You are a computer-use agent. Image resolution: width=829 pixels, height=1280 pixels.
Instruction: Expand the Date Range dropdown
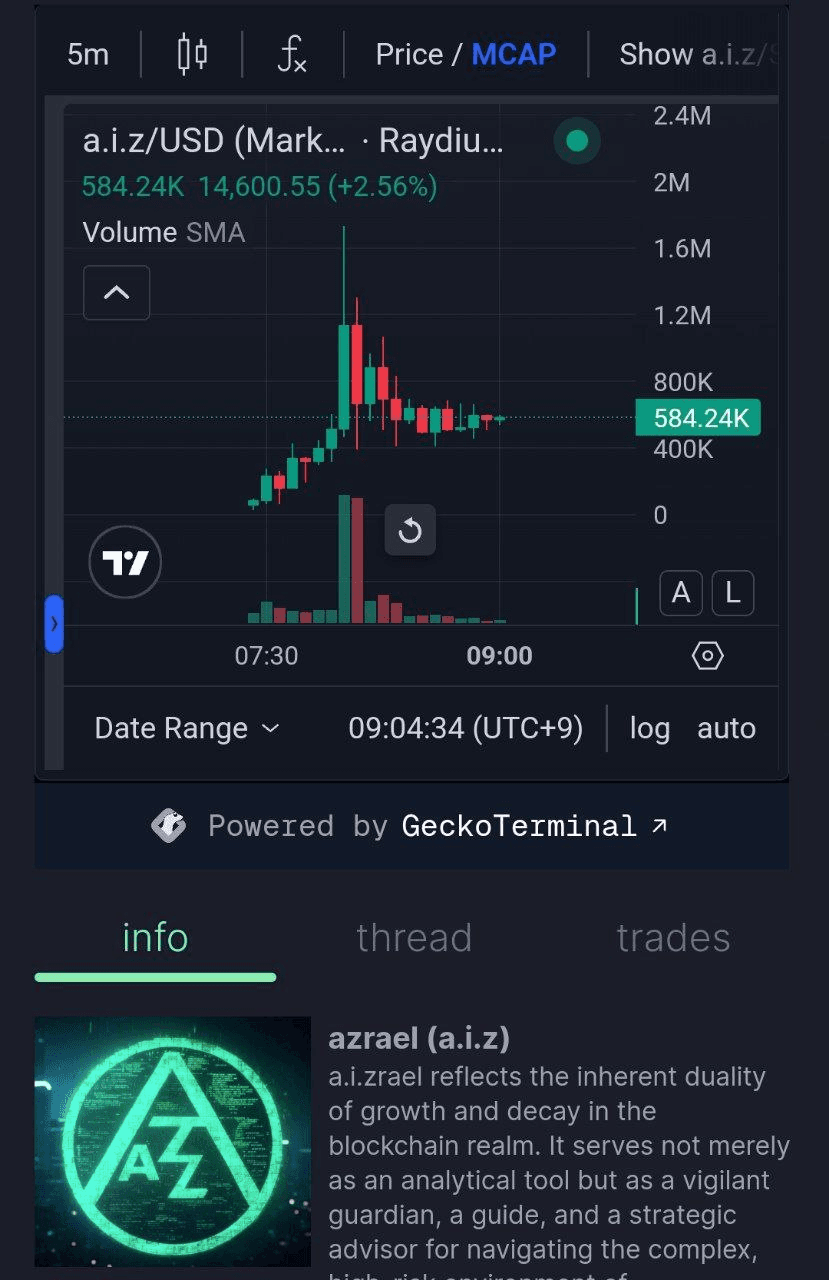(x=187, y=728)
